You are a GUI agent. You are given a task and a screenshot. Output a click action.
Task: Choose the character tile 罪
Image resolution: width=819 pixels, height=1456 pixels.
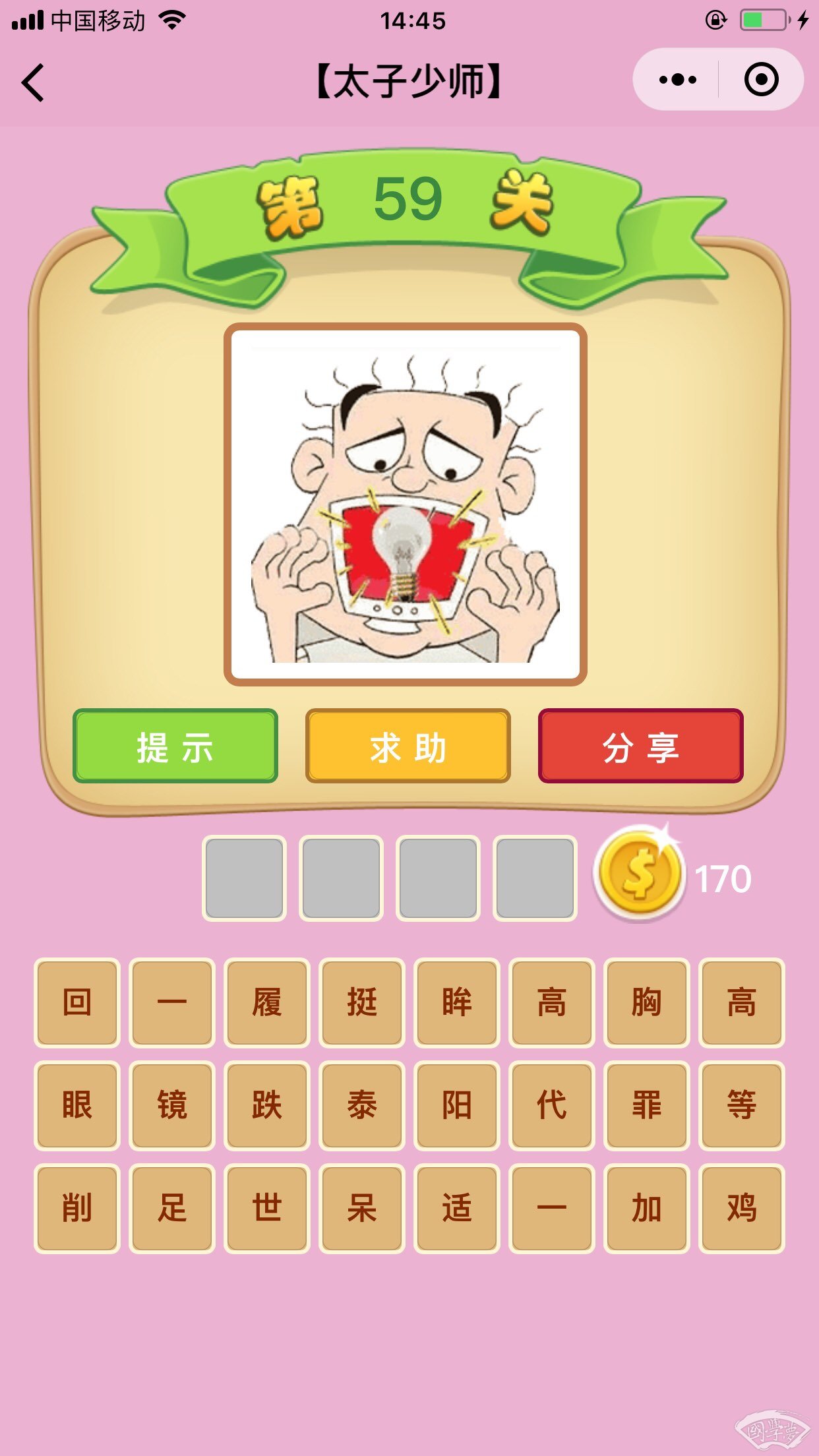point(646,1105)
